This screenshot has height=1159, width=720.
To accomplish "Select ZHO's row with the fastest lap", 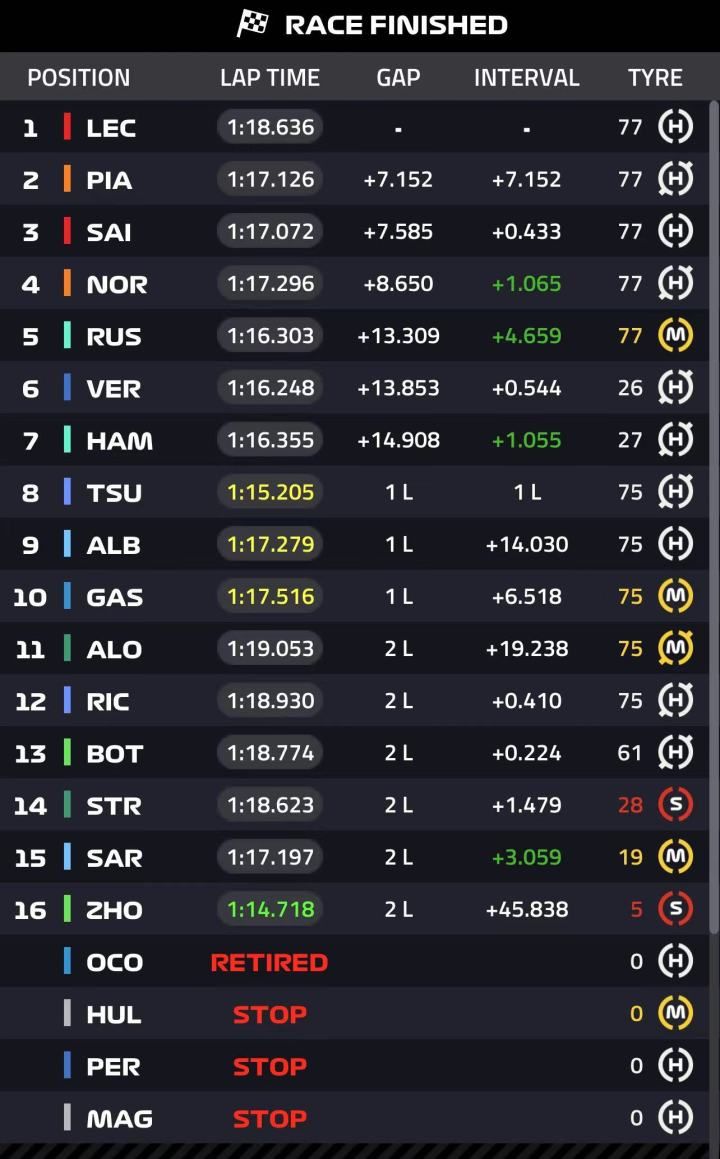I will tap(354, 909).
